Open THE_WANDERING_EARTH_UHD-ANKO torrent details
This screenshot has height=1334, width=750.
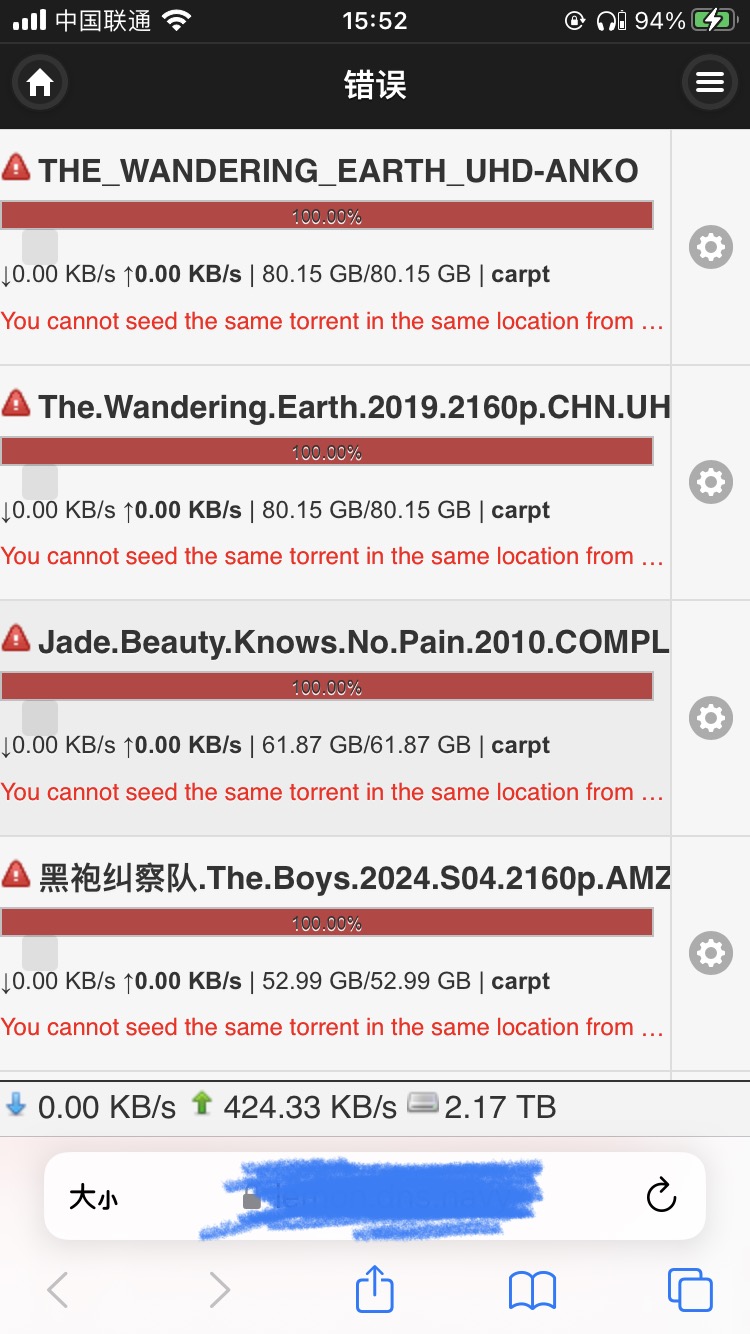point(338,171)
